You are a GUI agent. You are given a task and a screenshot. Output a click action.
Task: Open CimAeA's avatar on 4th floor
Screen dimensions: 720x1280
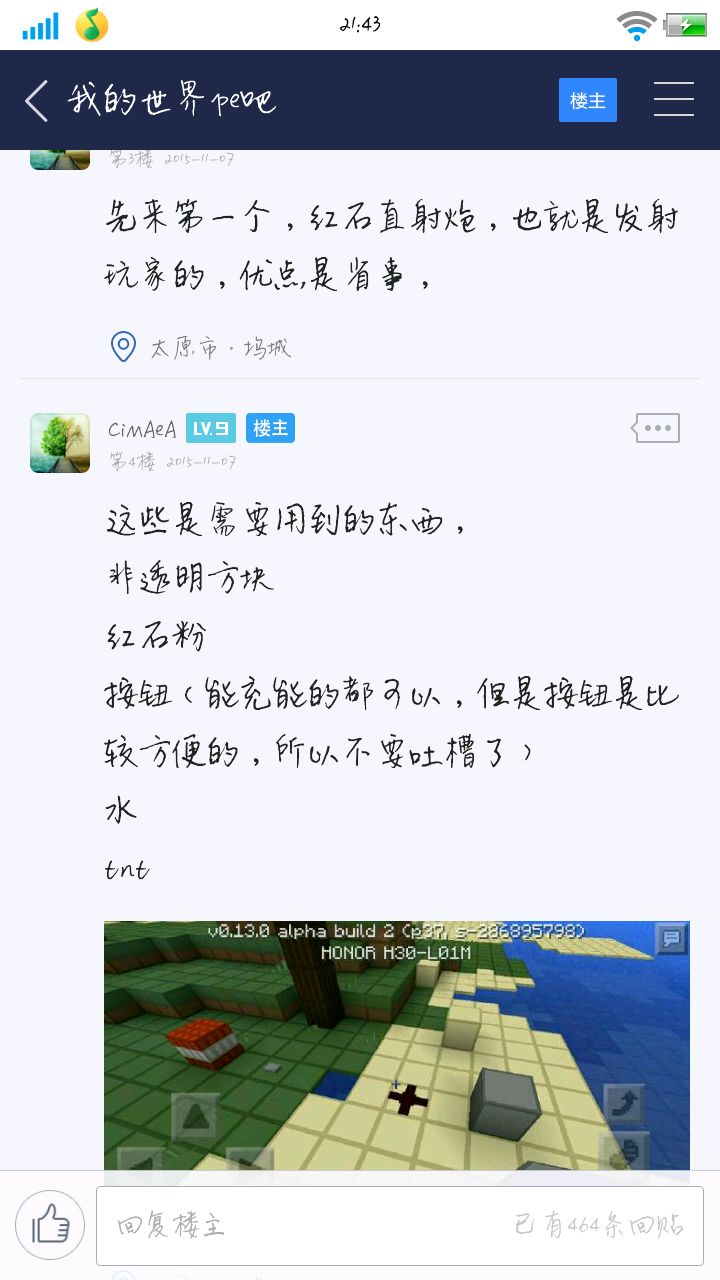coord(60,443)
